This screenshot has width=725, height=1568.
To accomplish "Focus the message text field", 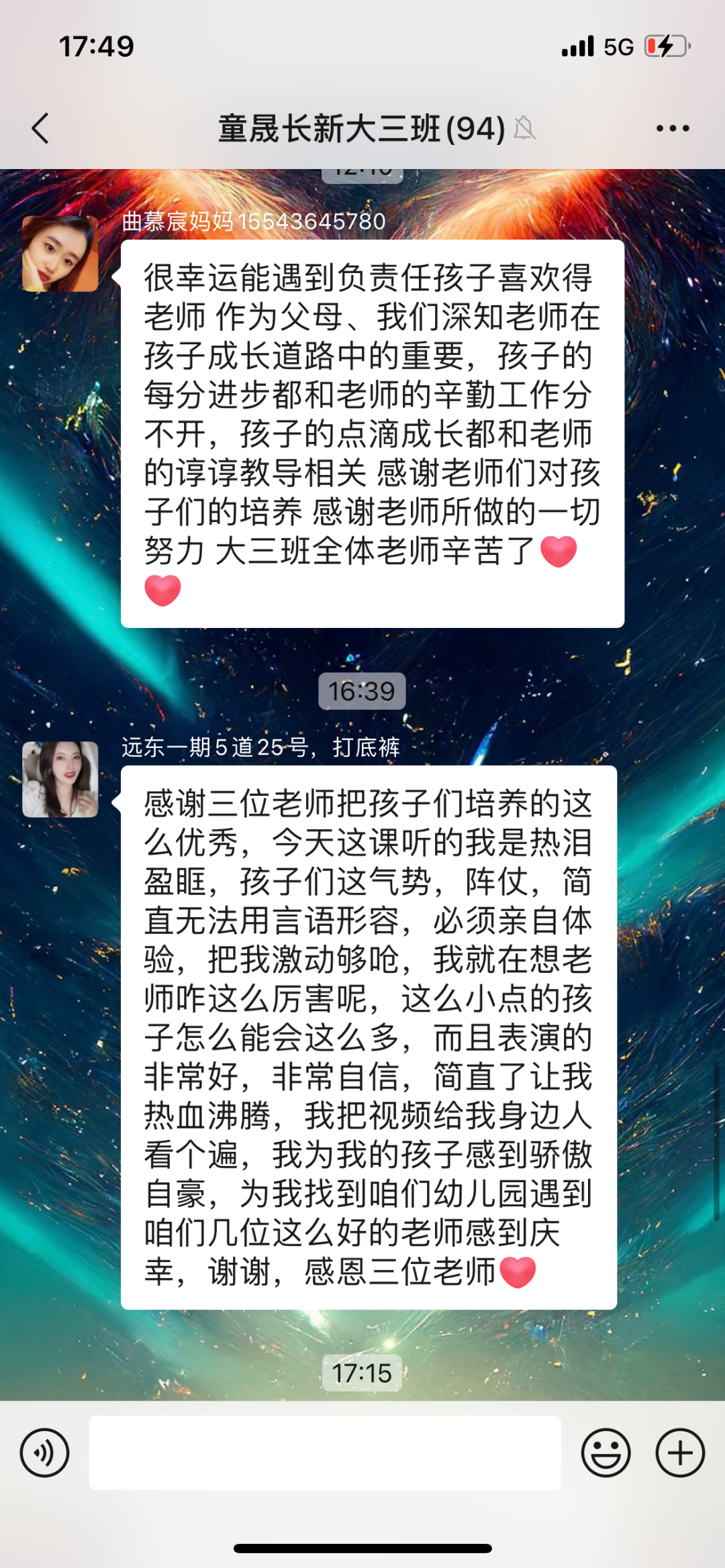I will (325, 1453).
